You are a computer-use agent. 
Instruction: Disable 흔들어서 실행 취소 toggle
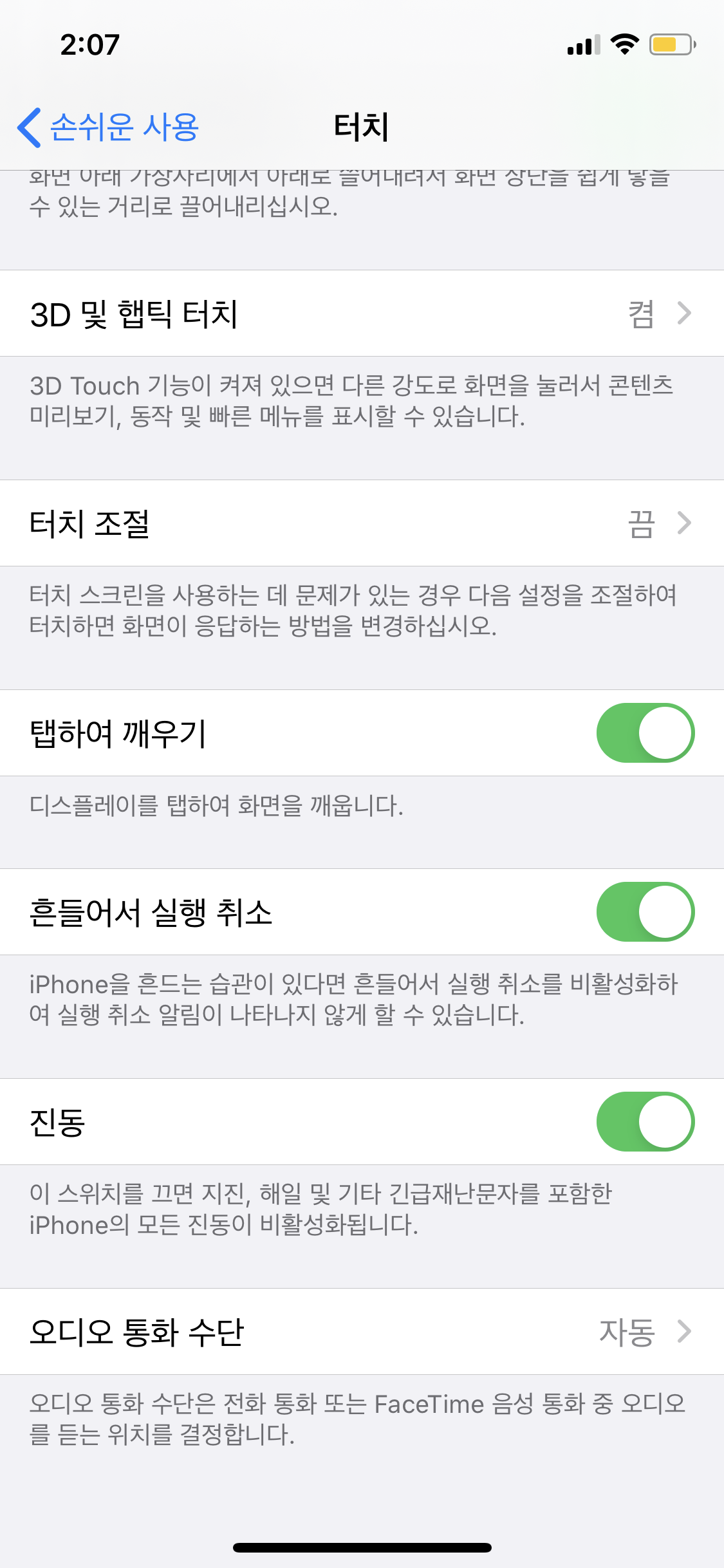click(x=645, y=912)
